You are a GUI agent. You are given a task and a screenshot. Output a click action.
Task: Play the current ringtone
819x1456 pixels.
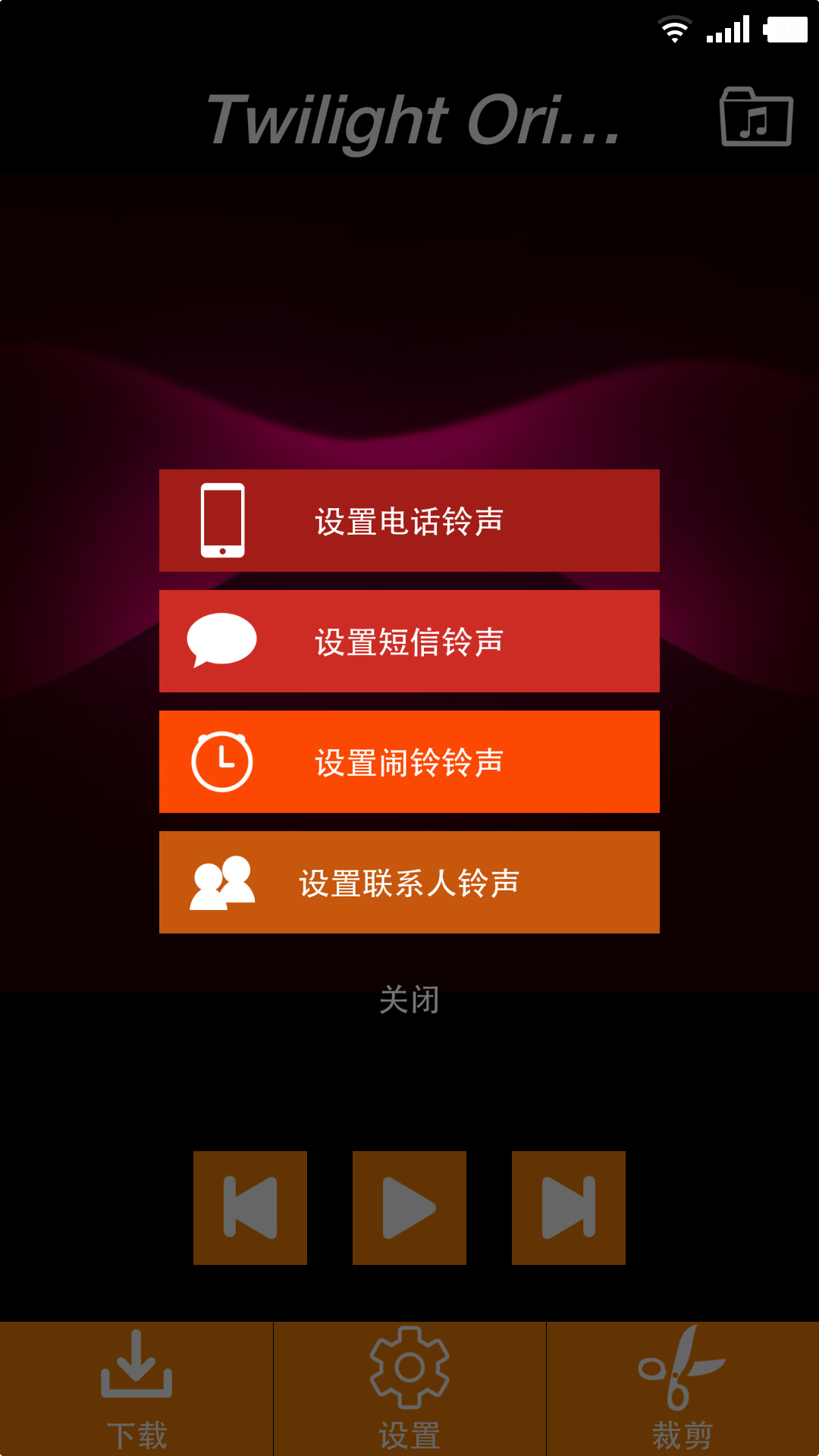409,1208
